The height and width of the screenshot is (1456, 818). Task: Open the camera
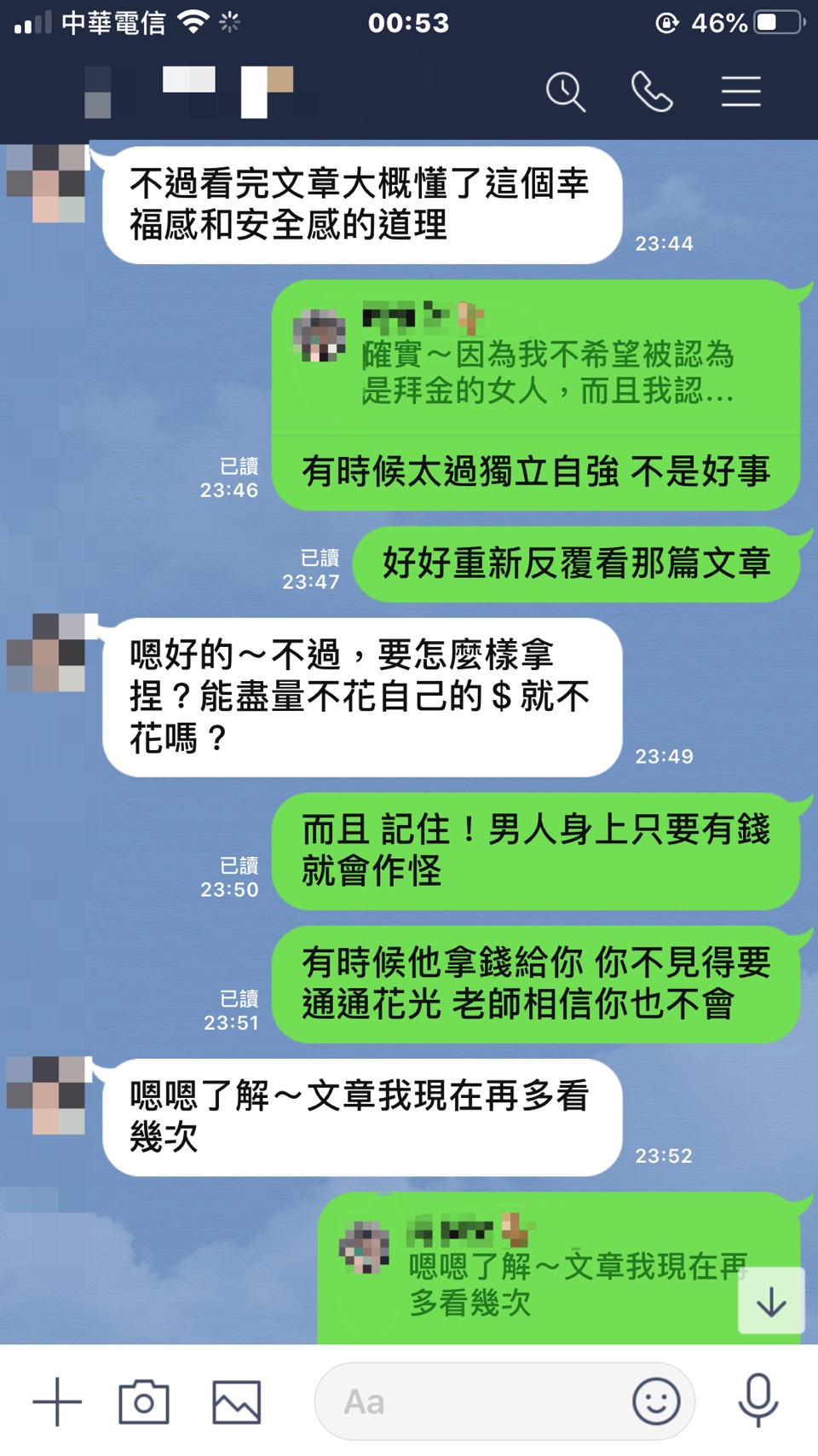[x=143, y=1401]
